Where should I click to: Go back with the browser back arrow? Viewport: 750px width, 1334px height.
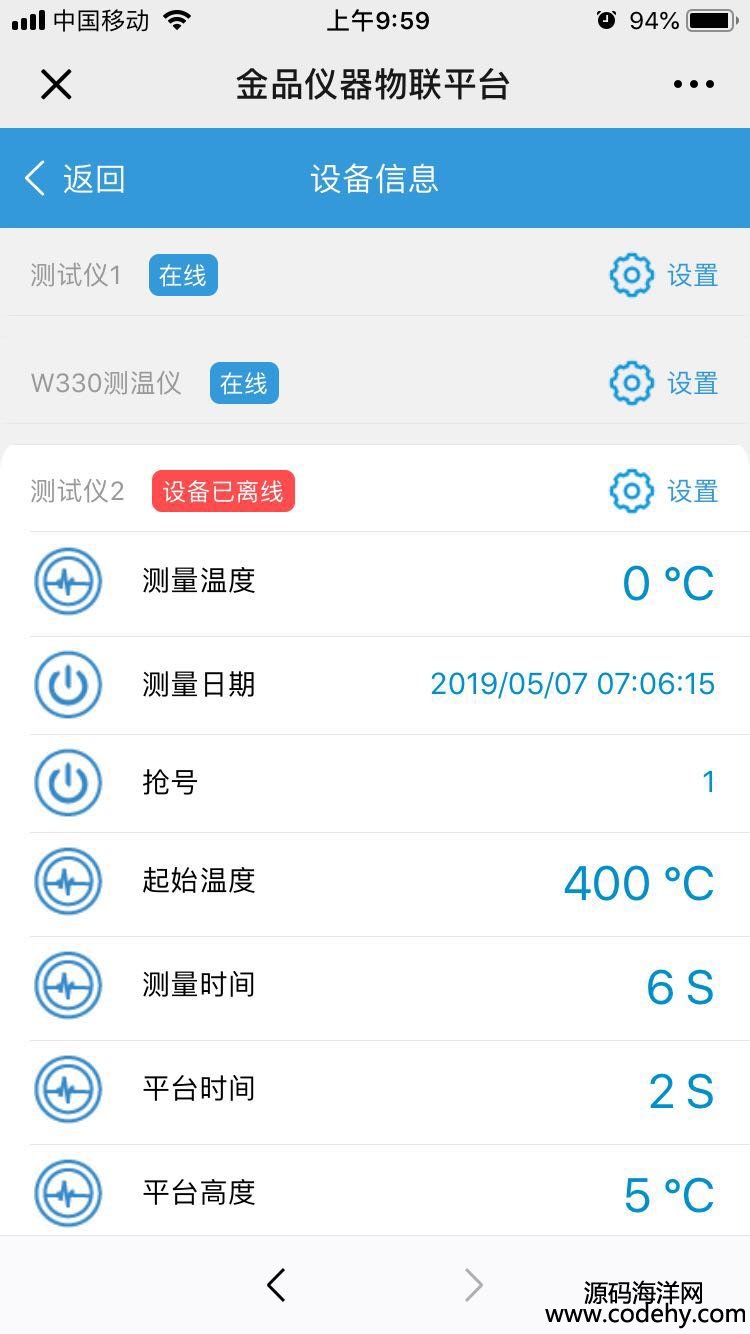277,1285
